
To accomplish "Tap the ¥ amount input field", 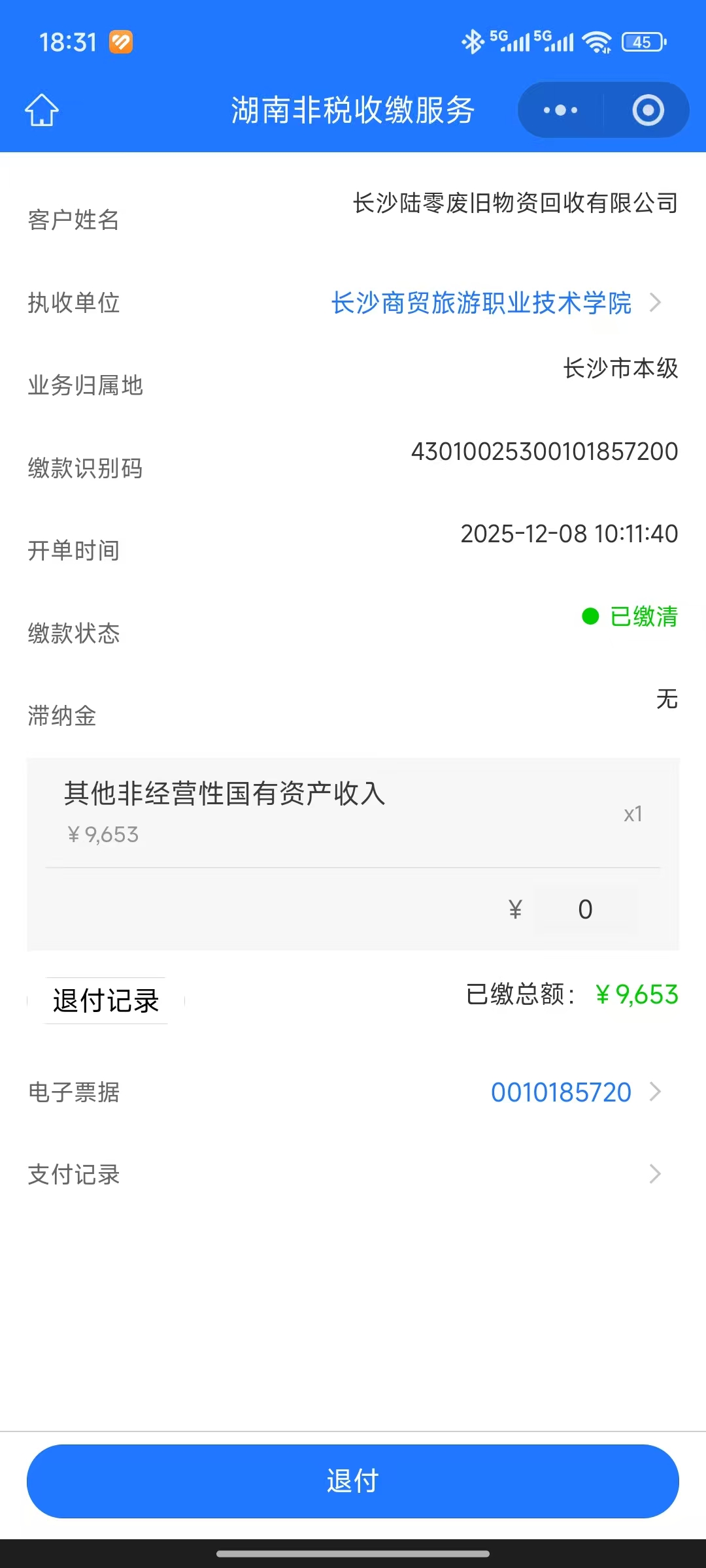I will (x=585, y=909).
